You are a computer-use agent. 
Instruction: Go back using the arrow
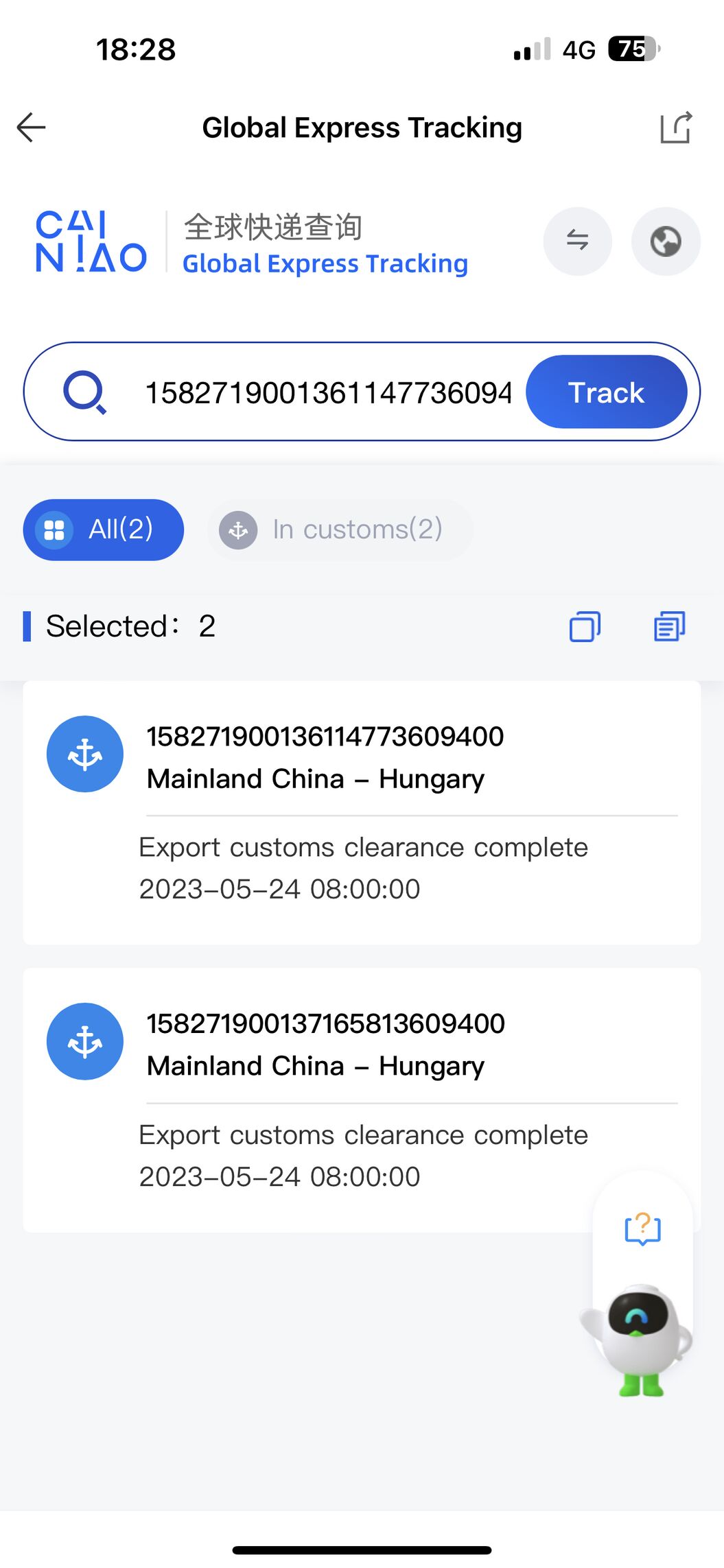click(31, 128)
